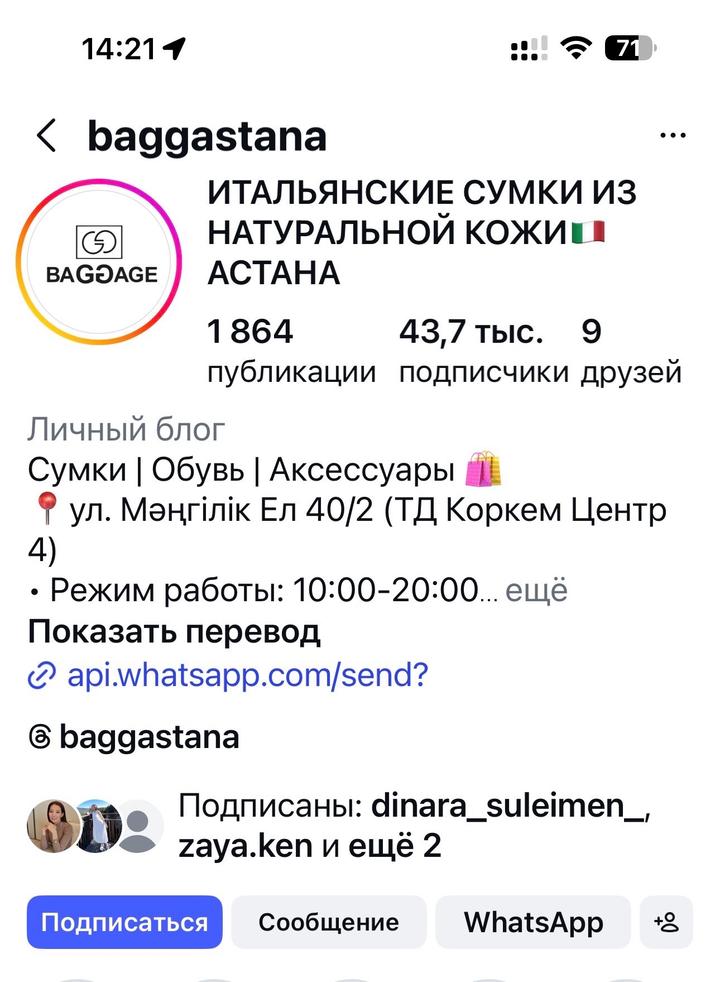Screen dimensions: 720x982
Task: Open similar accounts with the add-person icon
Action: 666,922
